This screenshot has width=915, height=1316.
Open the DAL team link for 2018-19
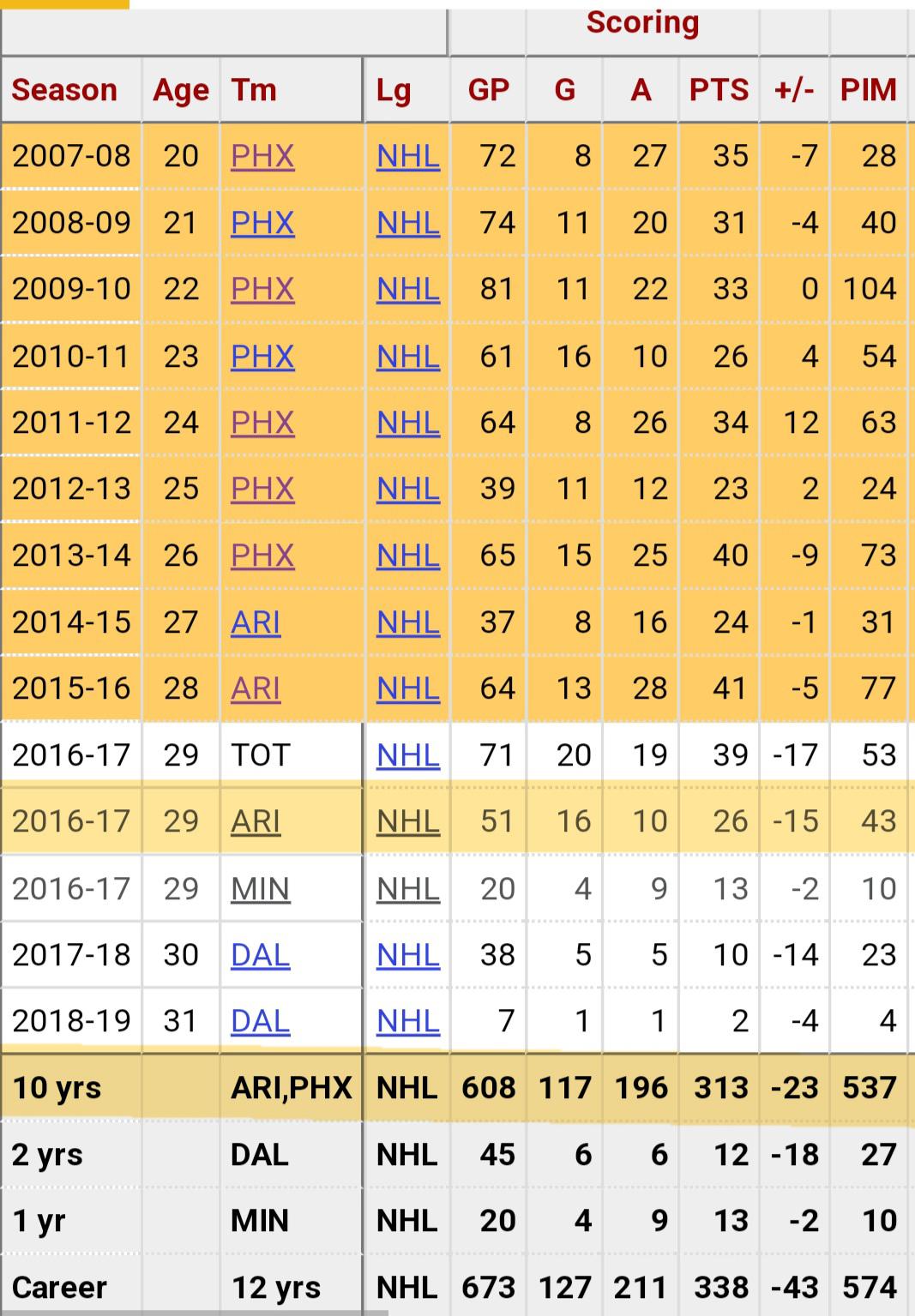point(260,1021)
